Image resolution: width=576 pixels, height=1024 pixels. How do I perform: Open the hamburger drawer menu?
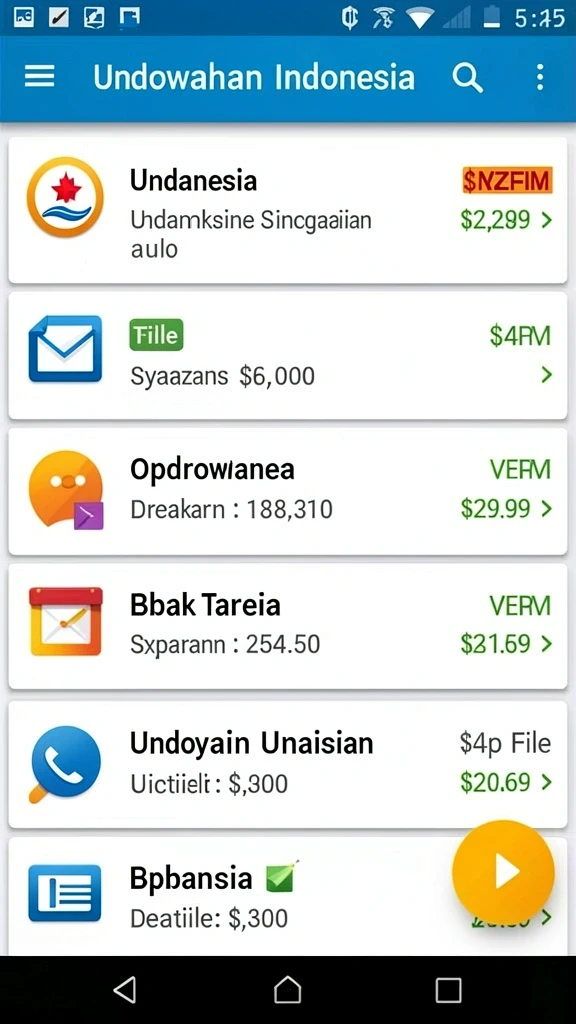coord(39,77)
